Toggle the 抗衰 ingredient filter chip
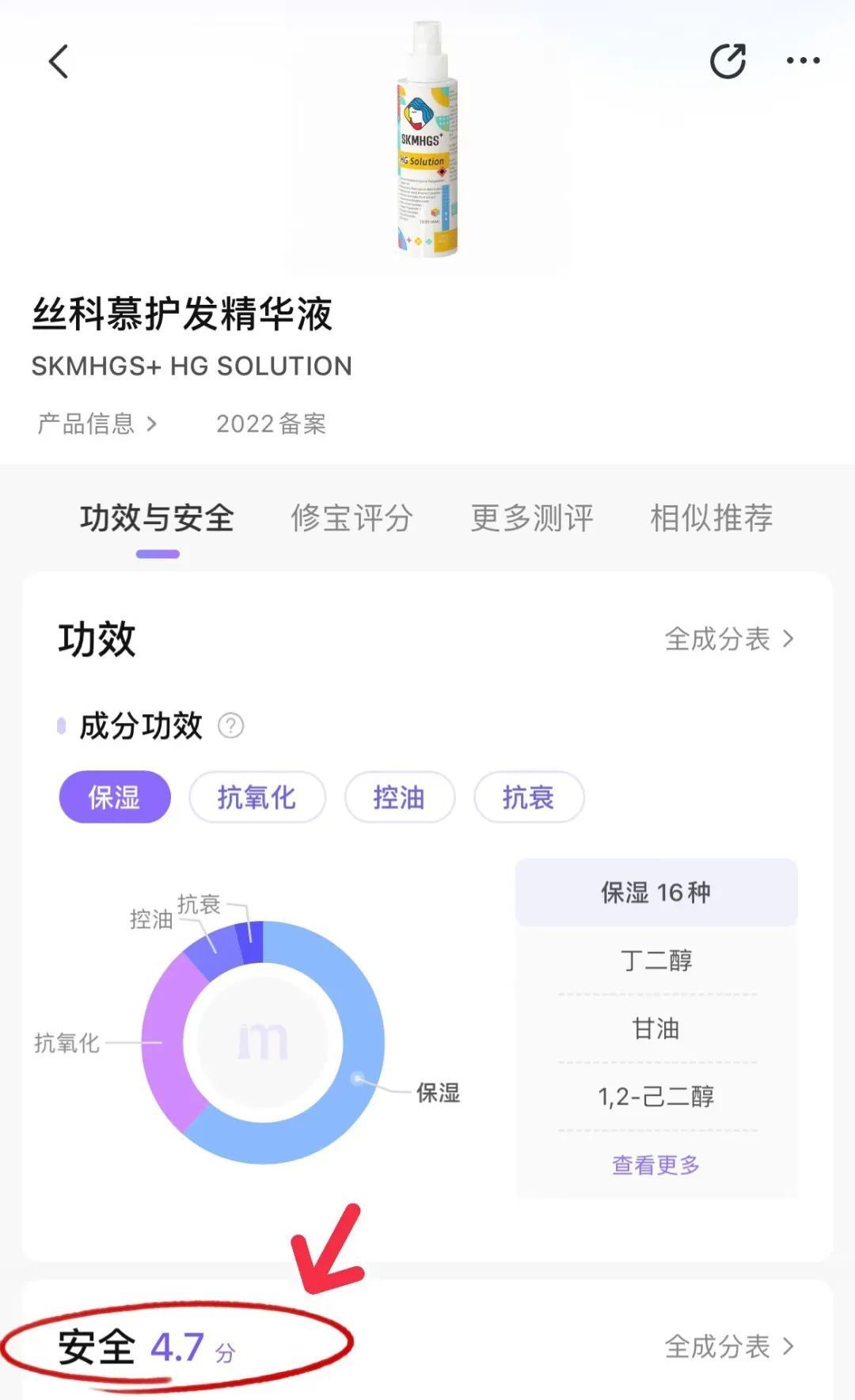The height and width of the screenshot is (1400, 855). pyautogui.click(x=528, y=798)
